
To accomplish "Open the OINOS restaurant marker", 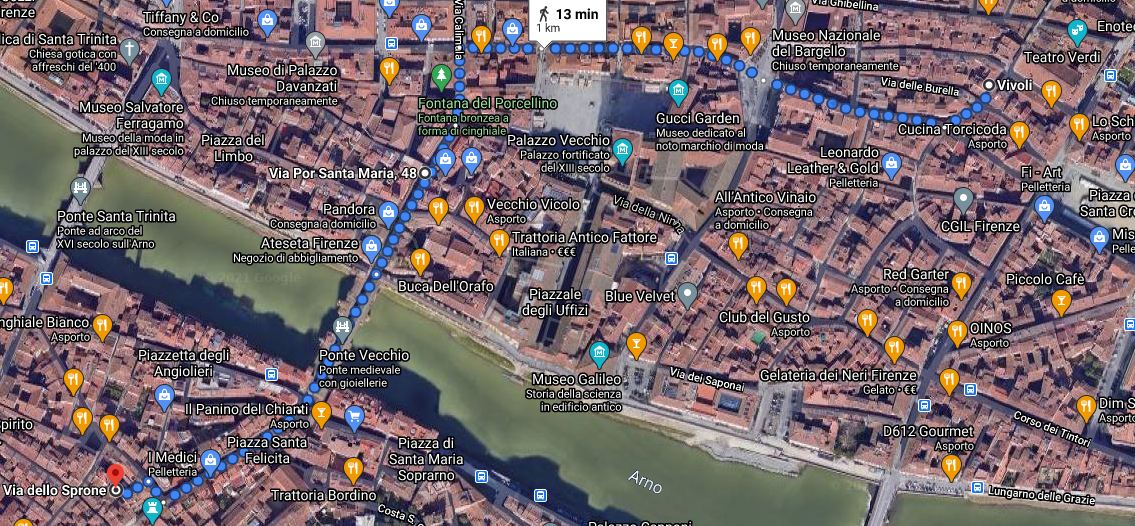I will coord(956,332).
